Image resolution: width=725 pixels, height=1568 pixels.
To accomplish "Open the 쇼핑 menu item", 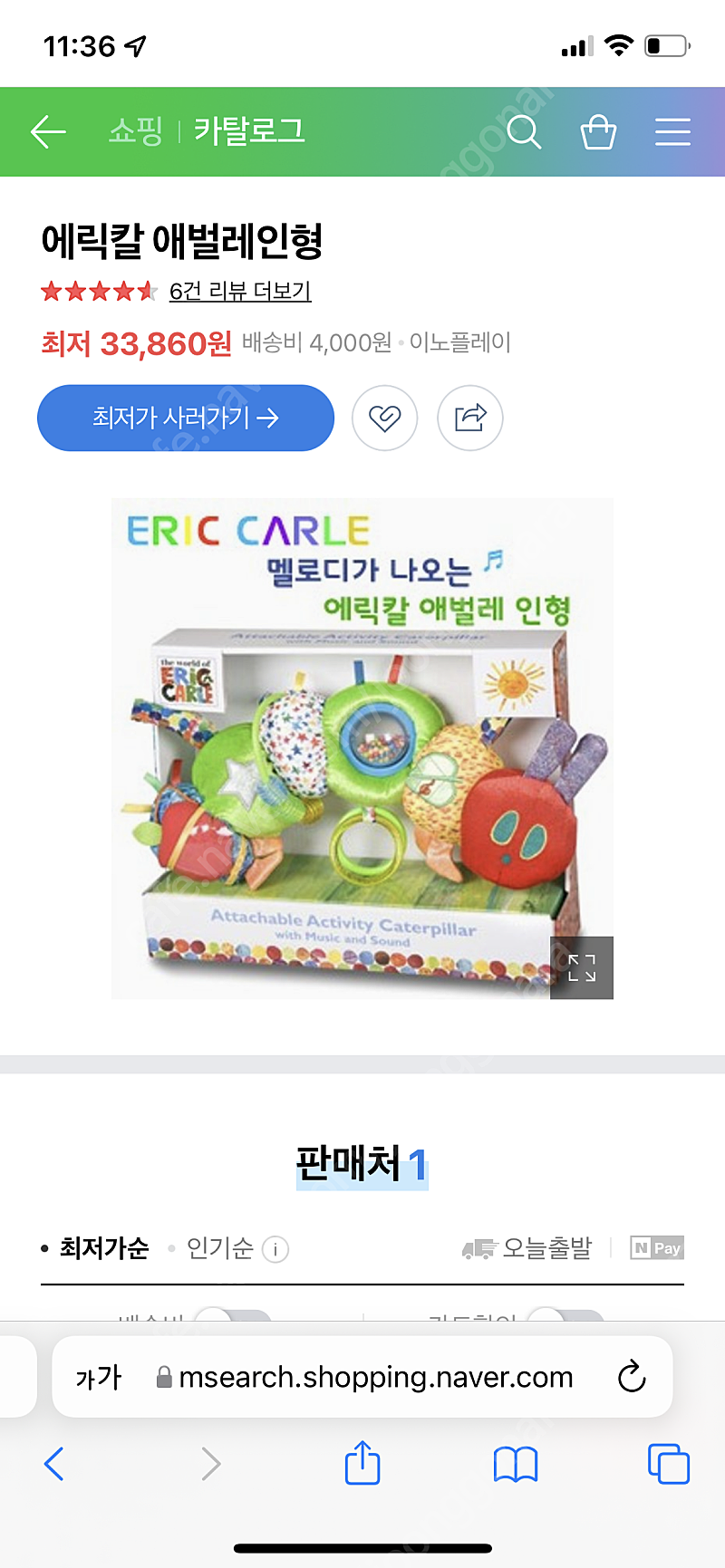I will pyautogui.click(x=136, y=131).
